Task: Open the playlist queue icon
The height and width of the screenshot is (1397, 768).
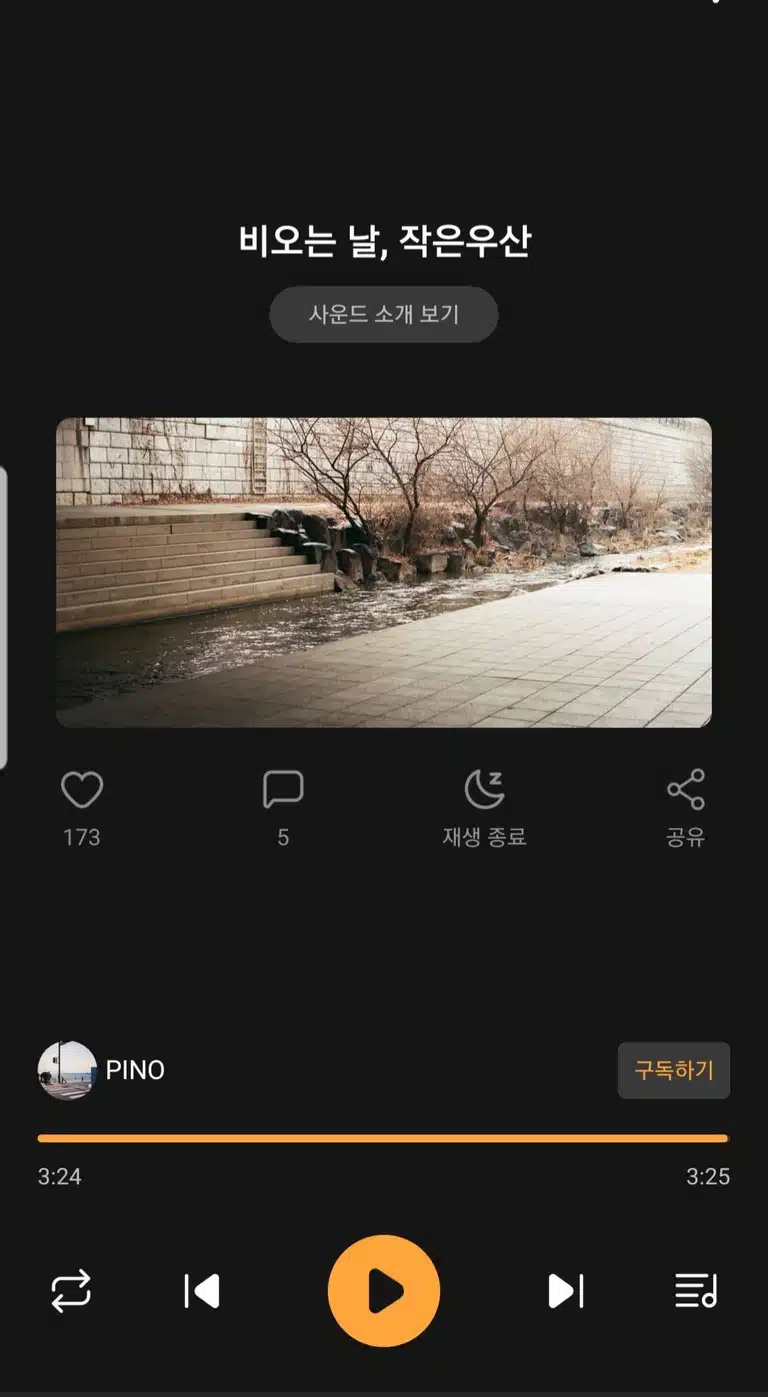Action: [696, 1291]
